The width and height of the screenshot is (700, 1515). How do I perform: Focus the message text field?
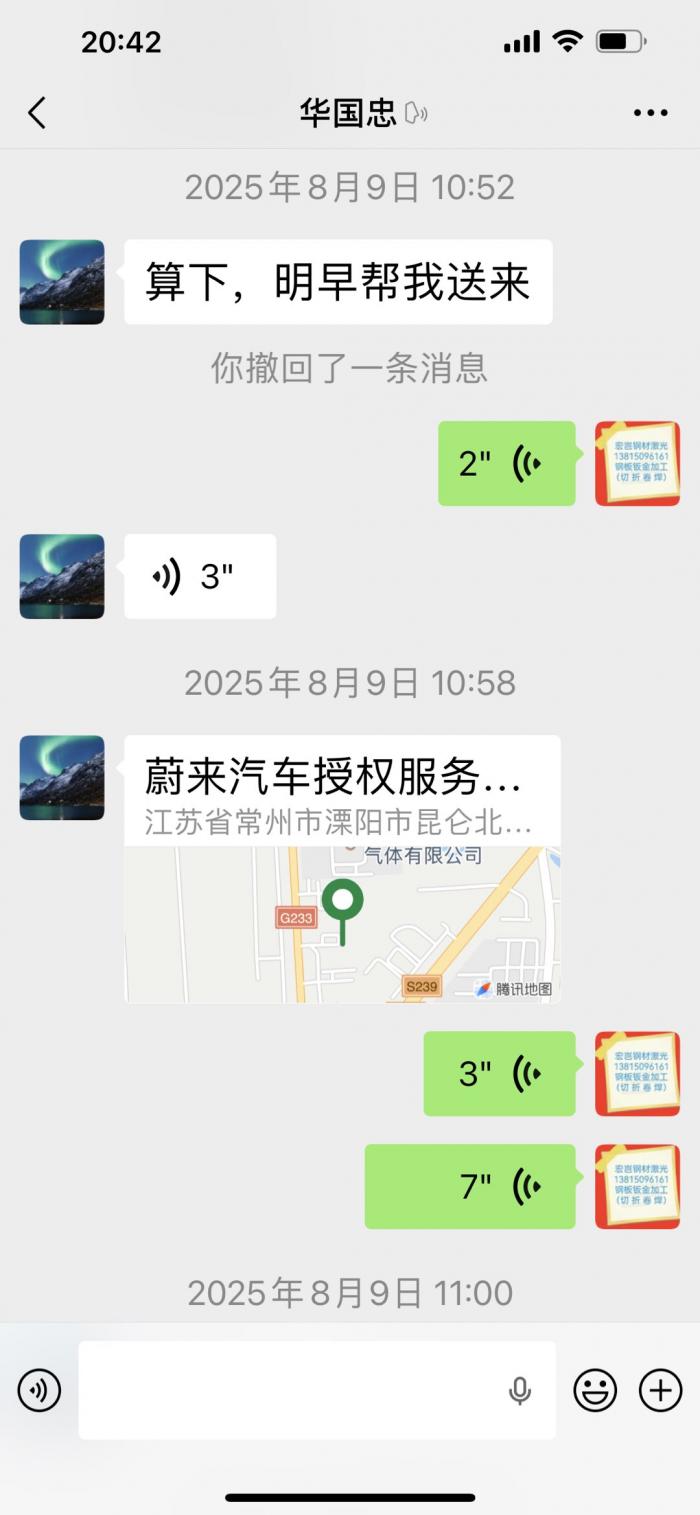tap(290, 1390)
